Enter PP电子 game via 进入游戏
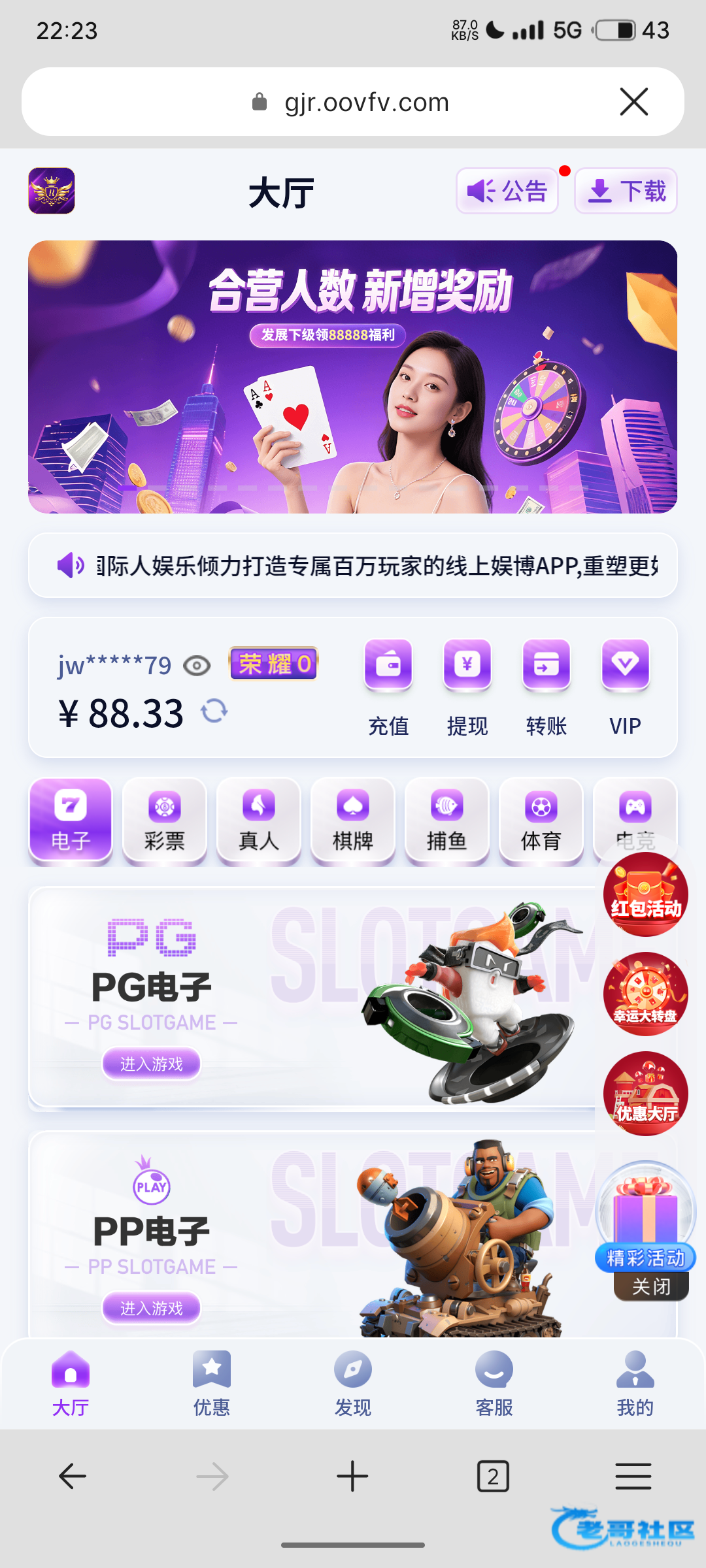The height and width of the screenshot is (1568, 706). pyautogui.click(x=151, y=1308)
